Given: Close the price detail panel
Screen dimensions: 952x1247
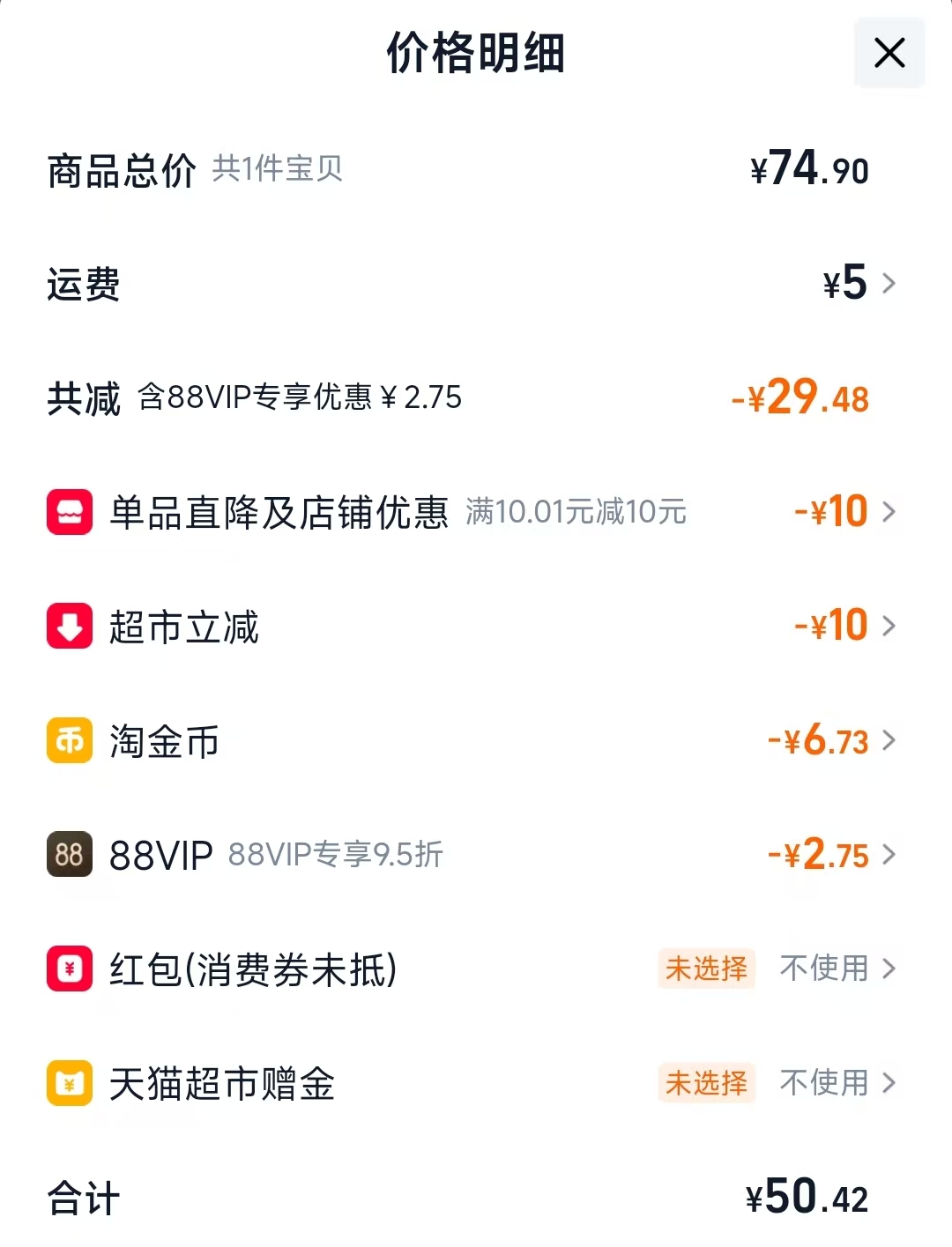Looking at the screenshot, I should point(889,53).
